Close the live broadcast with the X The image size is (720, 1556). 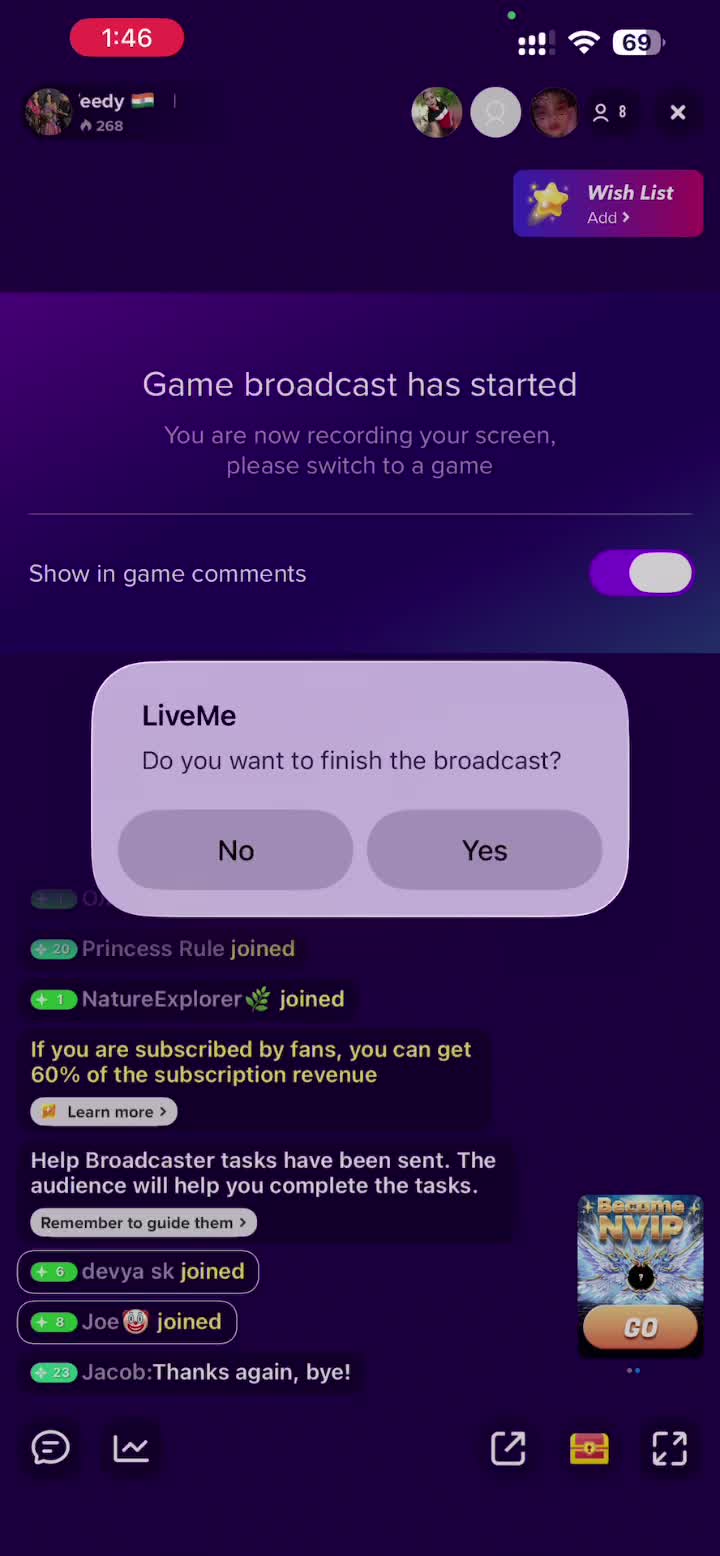(678, 112)
